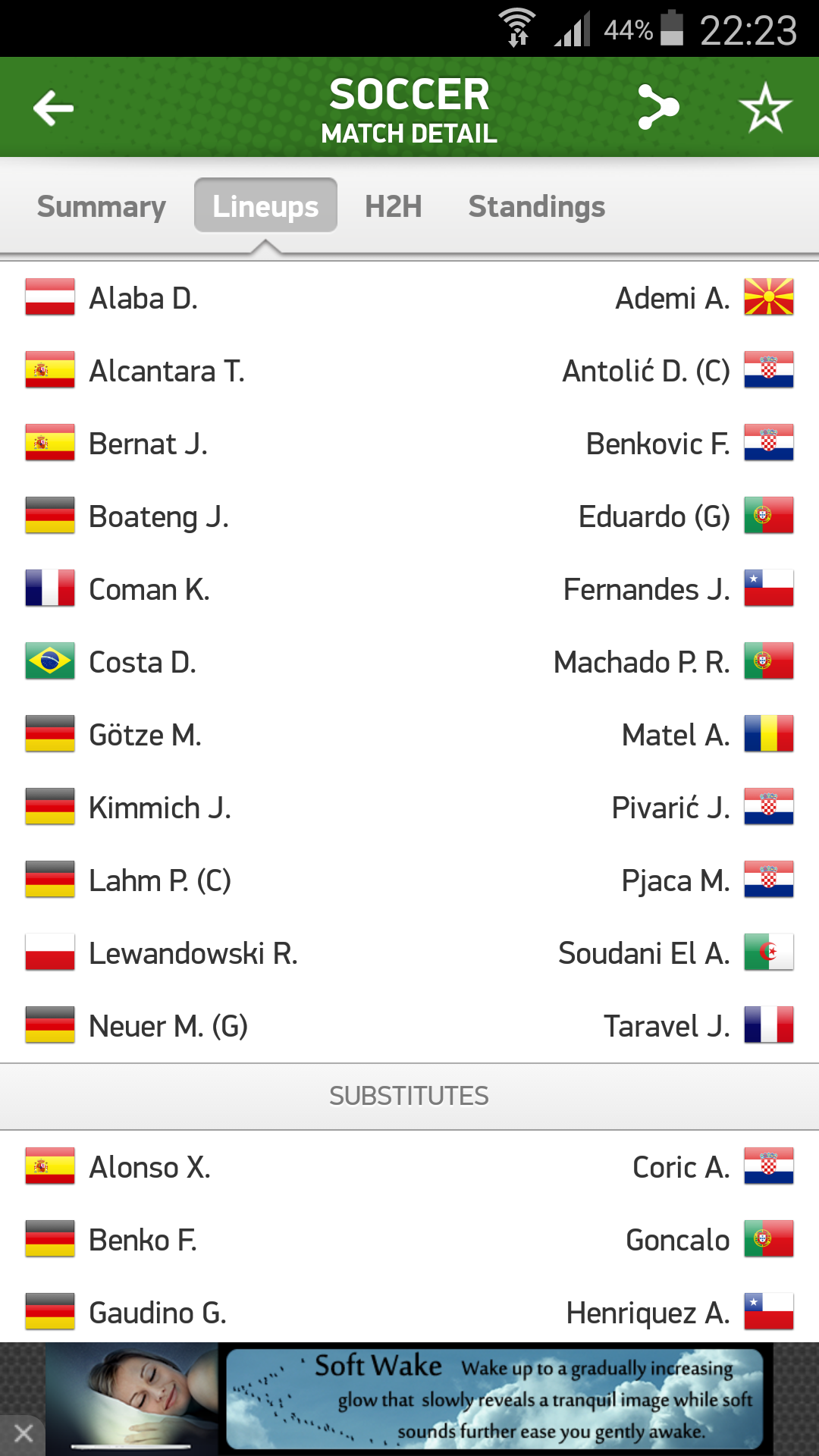Select player Eduardo (G)
This screenshot has width=819, height=1456.
click(654, 516)
